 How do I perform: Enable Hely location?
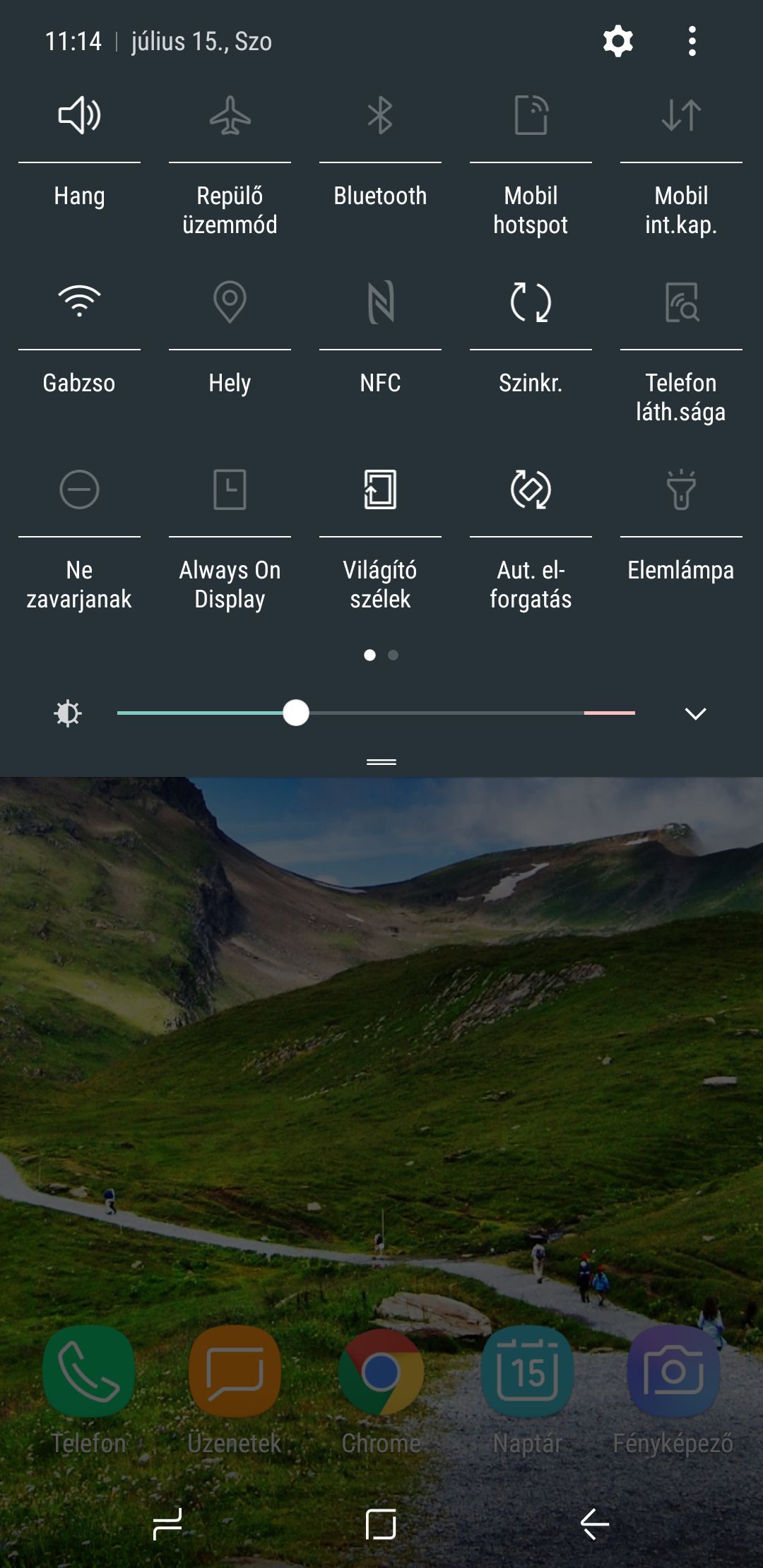[x=230, y=302]
